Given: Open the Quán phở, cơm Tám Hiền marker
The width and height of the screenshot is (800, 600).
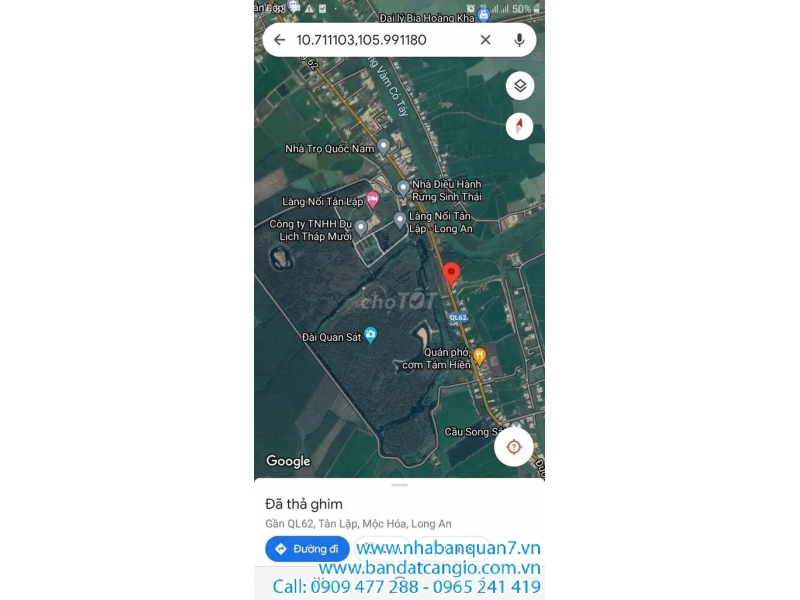Looking at the screenshot, I should pos(479,355).
